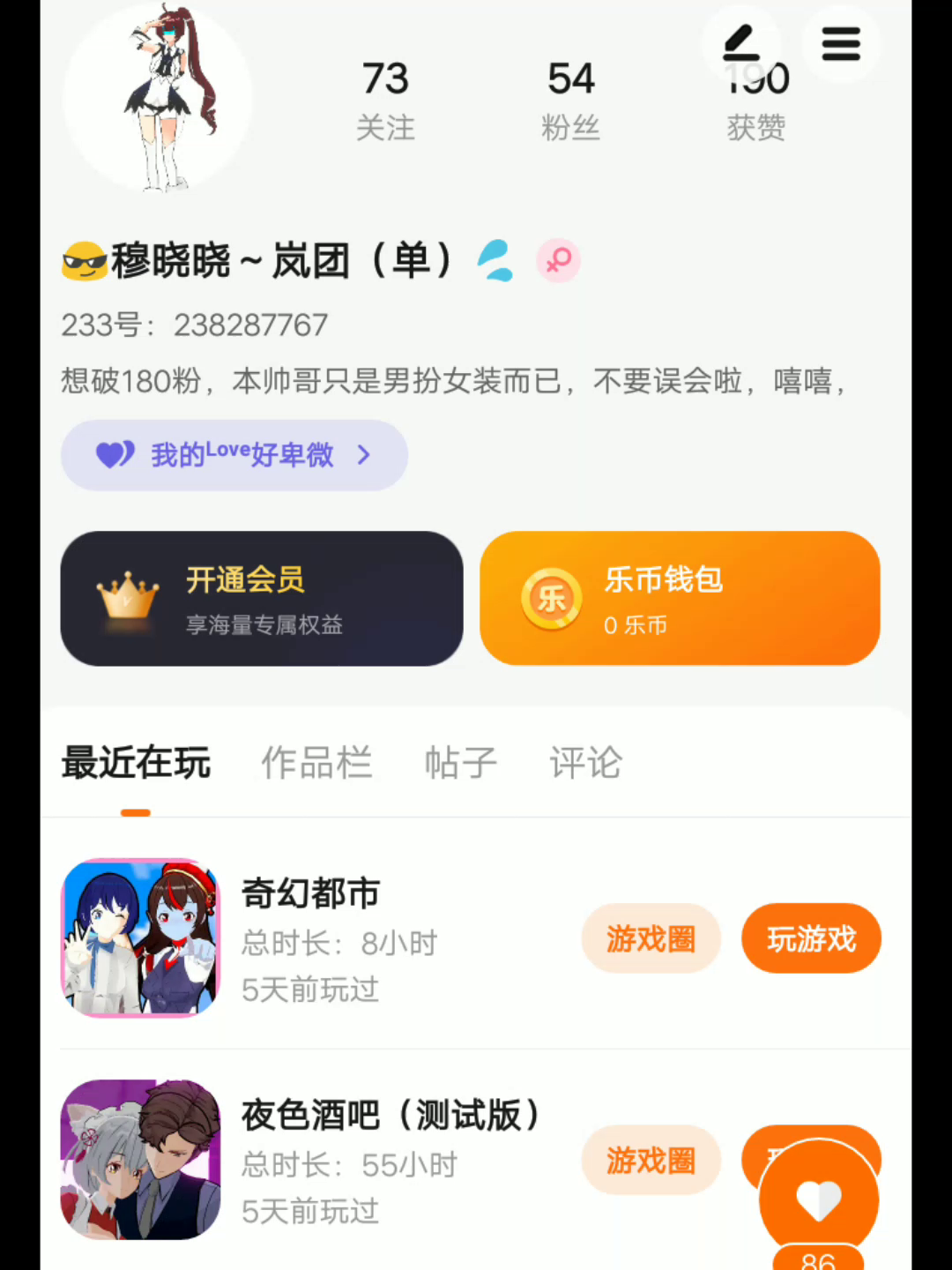Switch to the 作品栏 tab
Viewport: 952px width, 1270px height.
316,763
